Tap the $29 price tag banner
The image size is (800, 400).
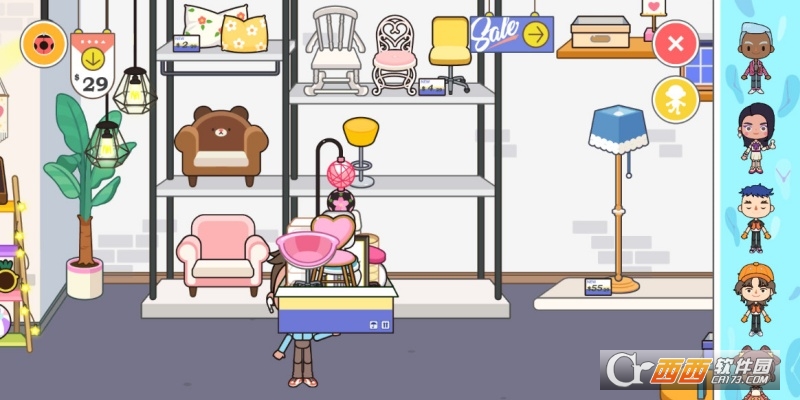pyautogui.click(x=92, y=67)
